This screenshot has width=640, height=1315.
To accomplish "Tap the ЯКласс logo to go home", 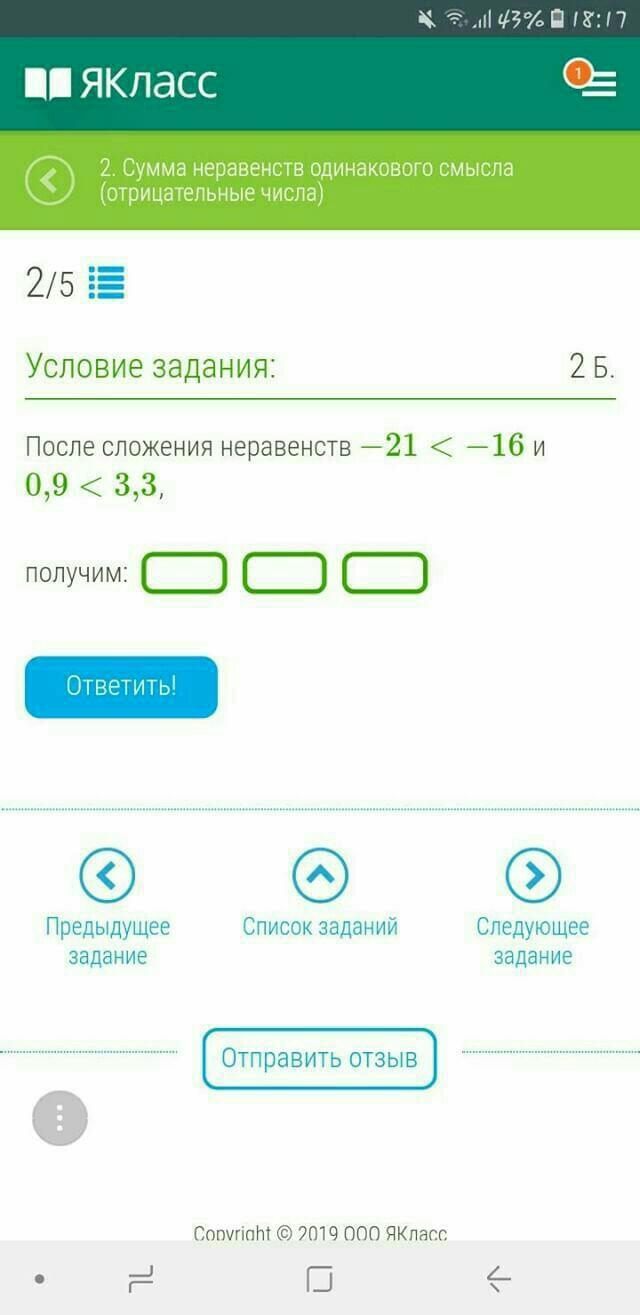I will pos(121,83).
